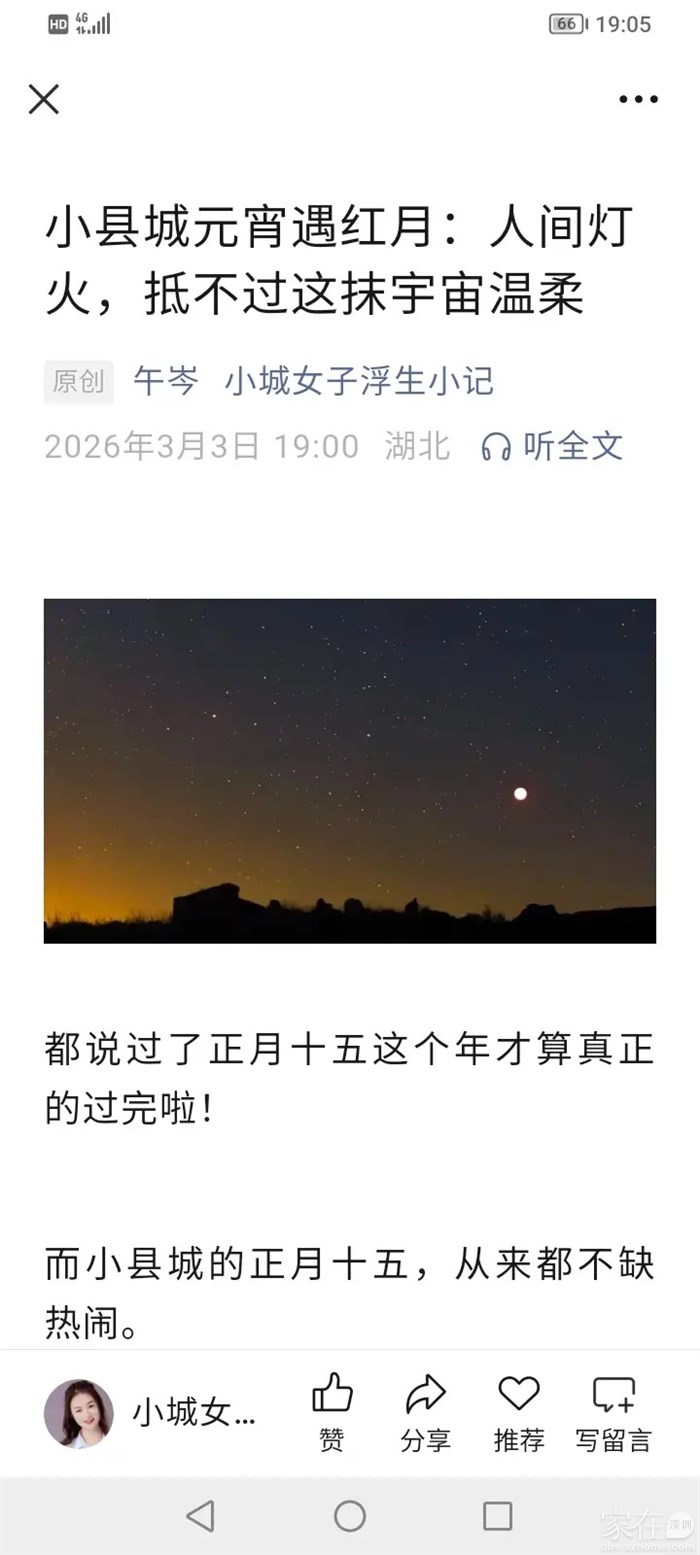Share this article via 分享
The width and height of the screenshot is (700, 1555).
(x=425, y=1412)
